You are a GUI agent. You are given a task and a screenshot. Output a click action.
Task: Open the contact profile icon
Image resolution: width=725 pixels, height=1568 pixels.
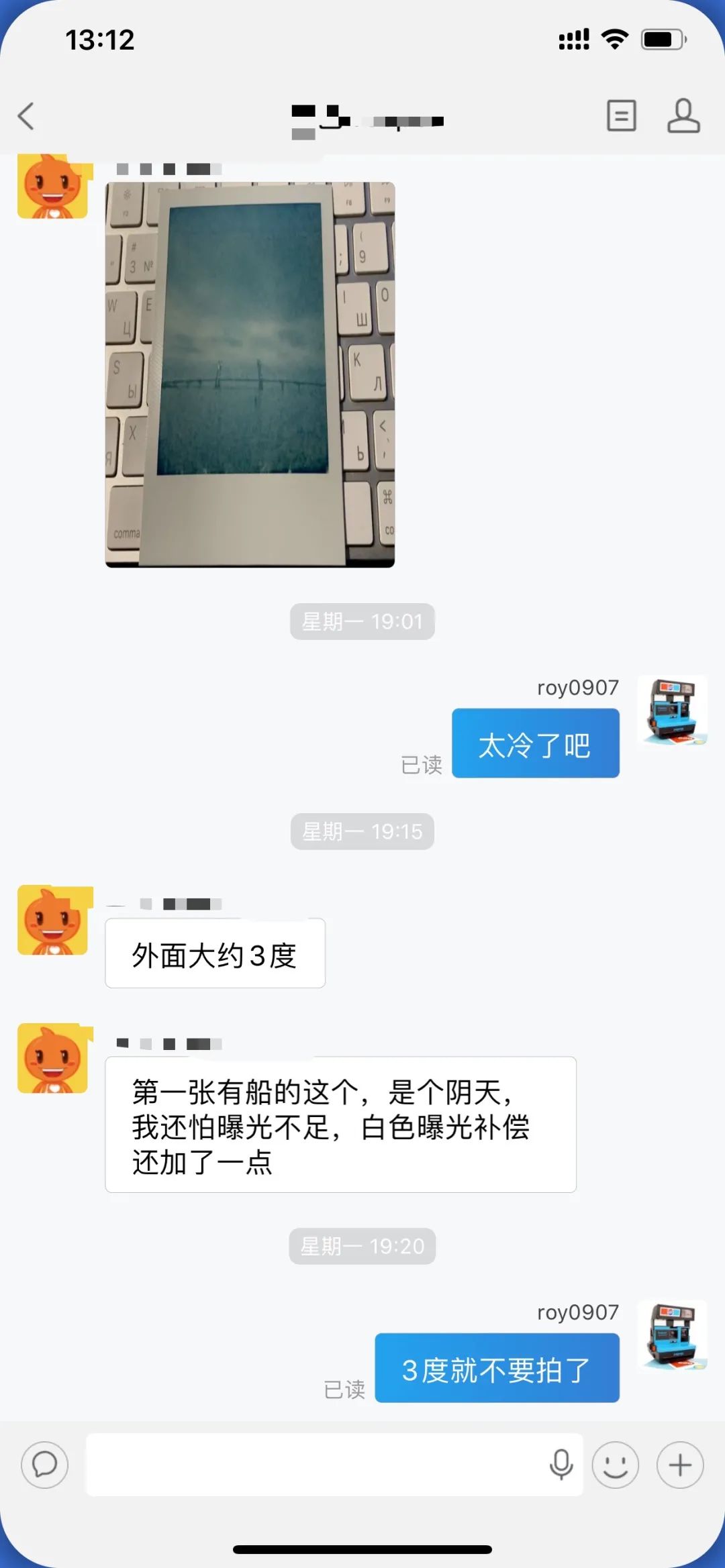tap(683, 116)
